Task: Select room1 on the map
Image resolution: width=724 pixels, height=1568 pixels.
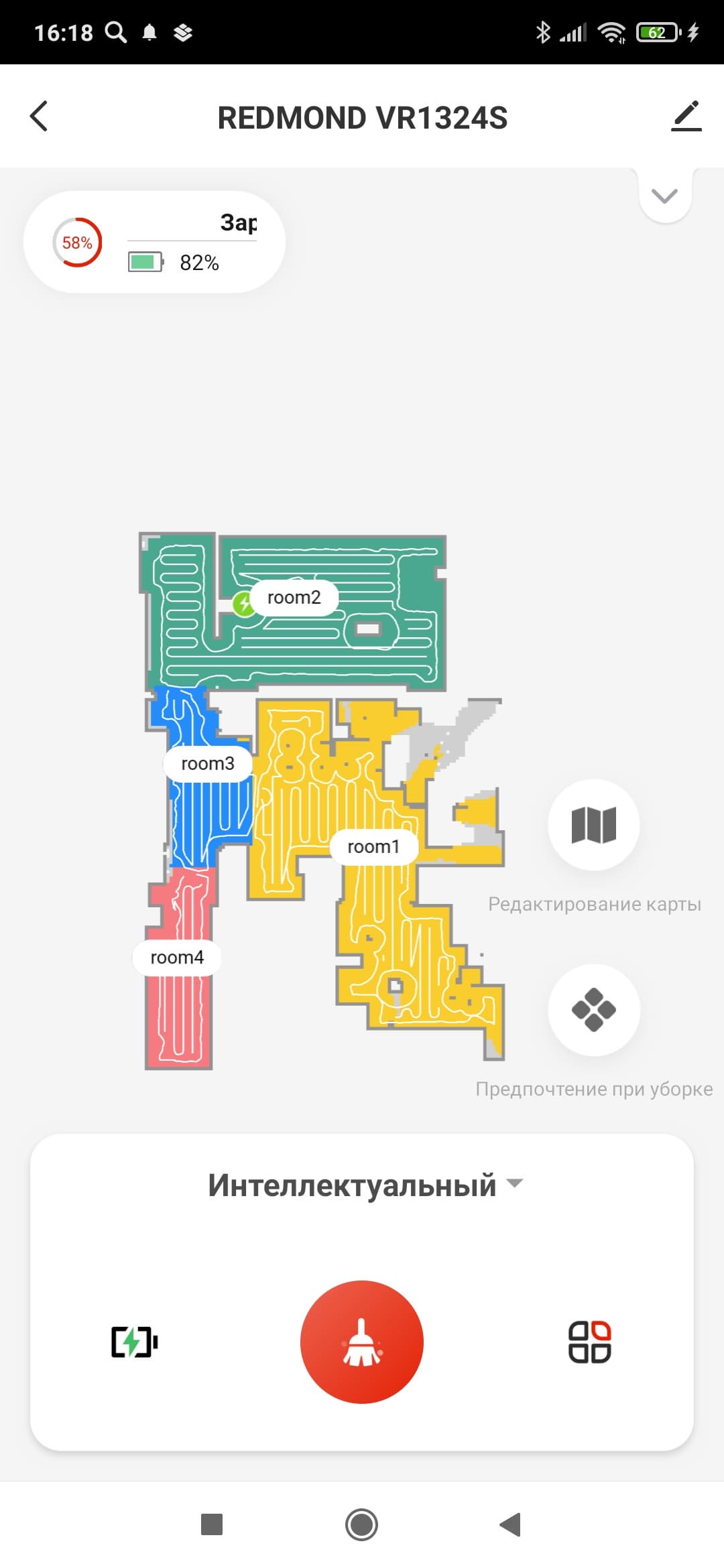Action: coord(373,846)
